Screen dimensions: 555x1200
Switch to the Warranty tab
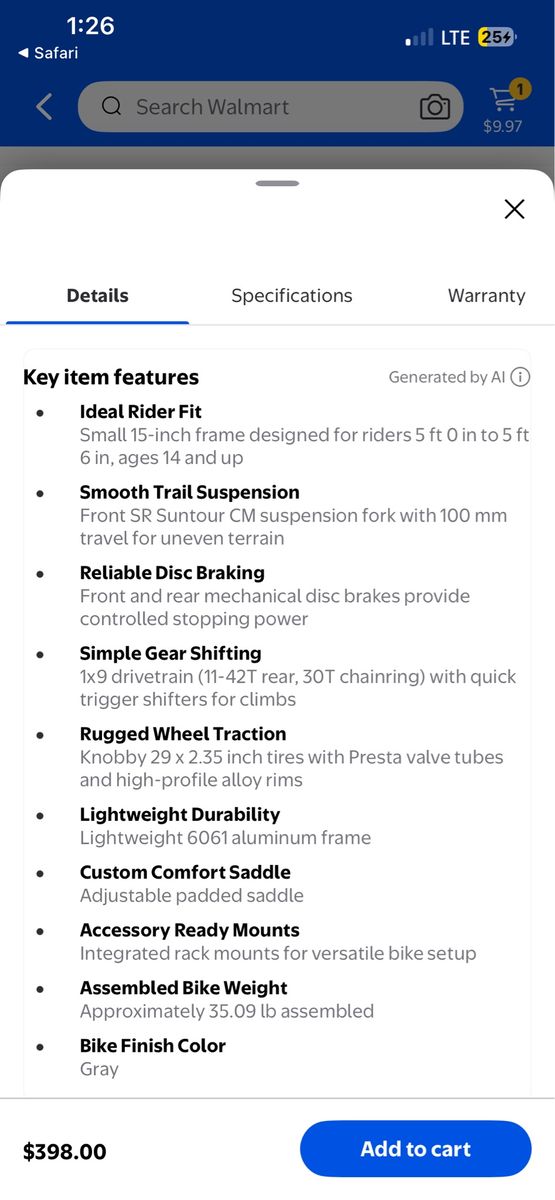point(486,296)
